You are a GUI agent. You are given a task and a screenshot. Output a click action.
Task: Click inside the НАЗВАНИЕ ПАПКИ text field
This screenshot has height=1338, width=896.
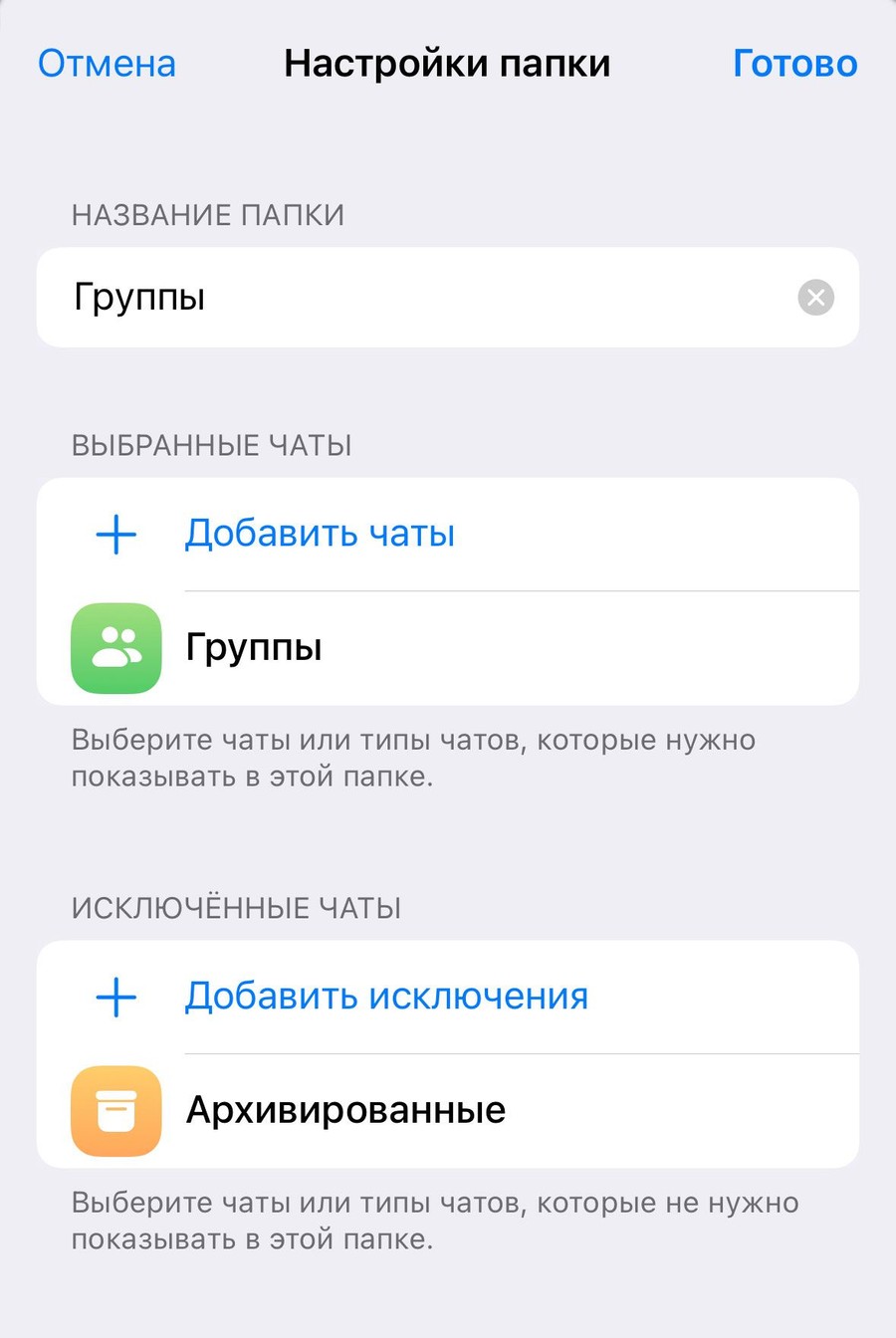coord(448,297)
